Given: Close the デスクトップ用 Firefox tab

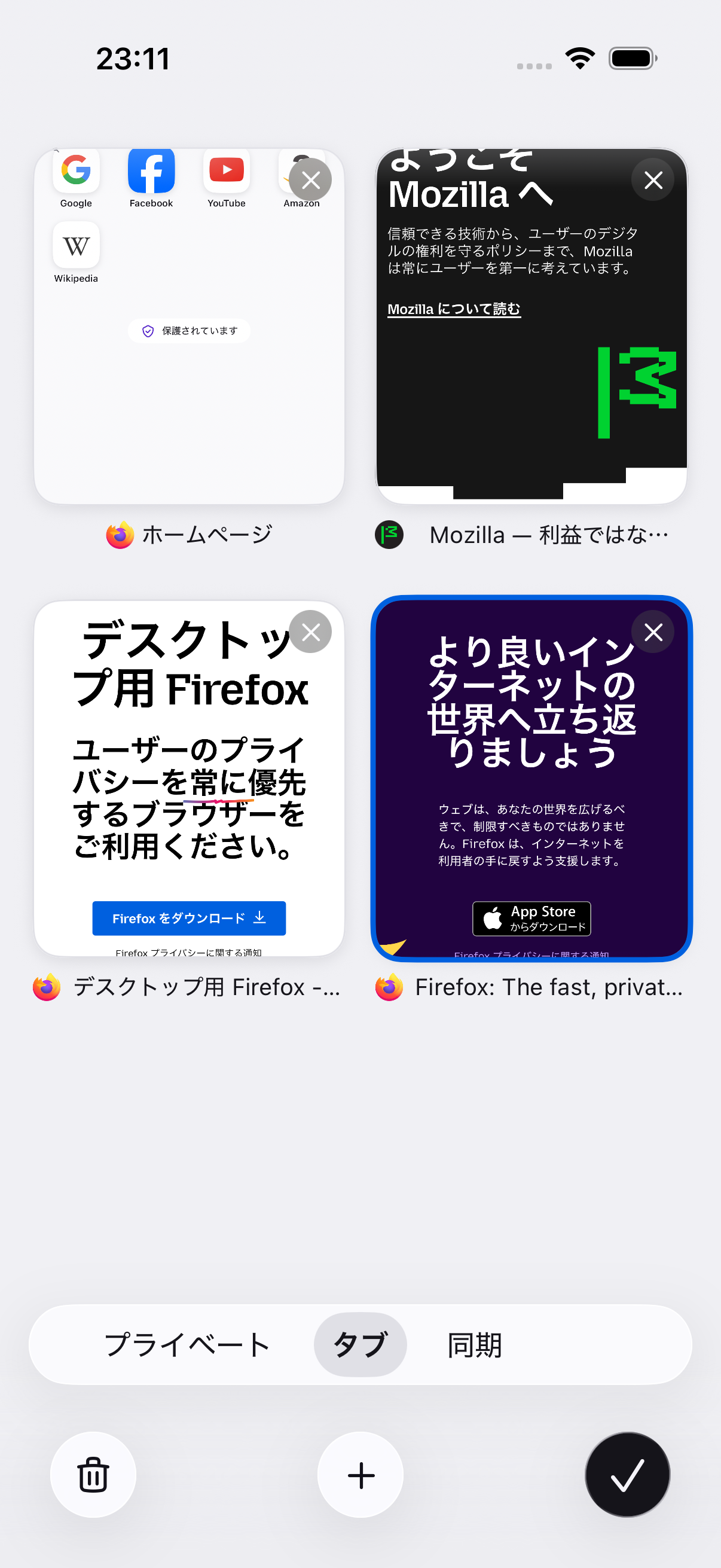Looking at the screenshot, I should click(310, 632).
